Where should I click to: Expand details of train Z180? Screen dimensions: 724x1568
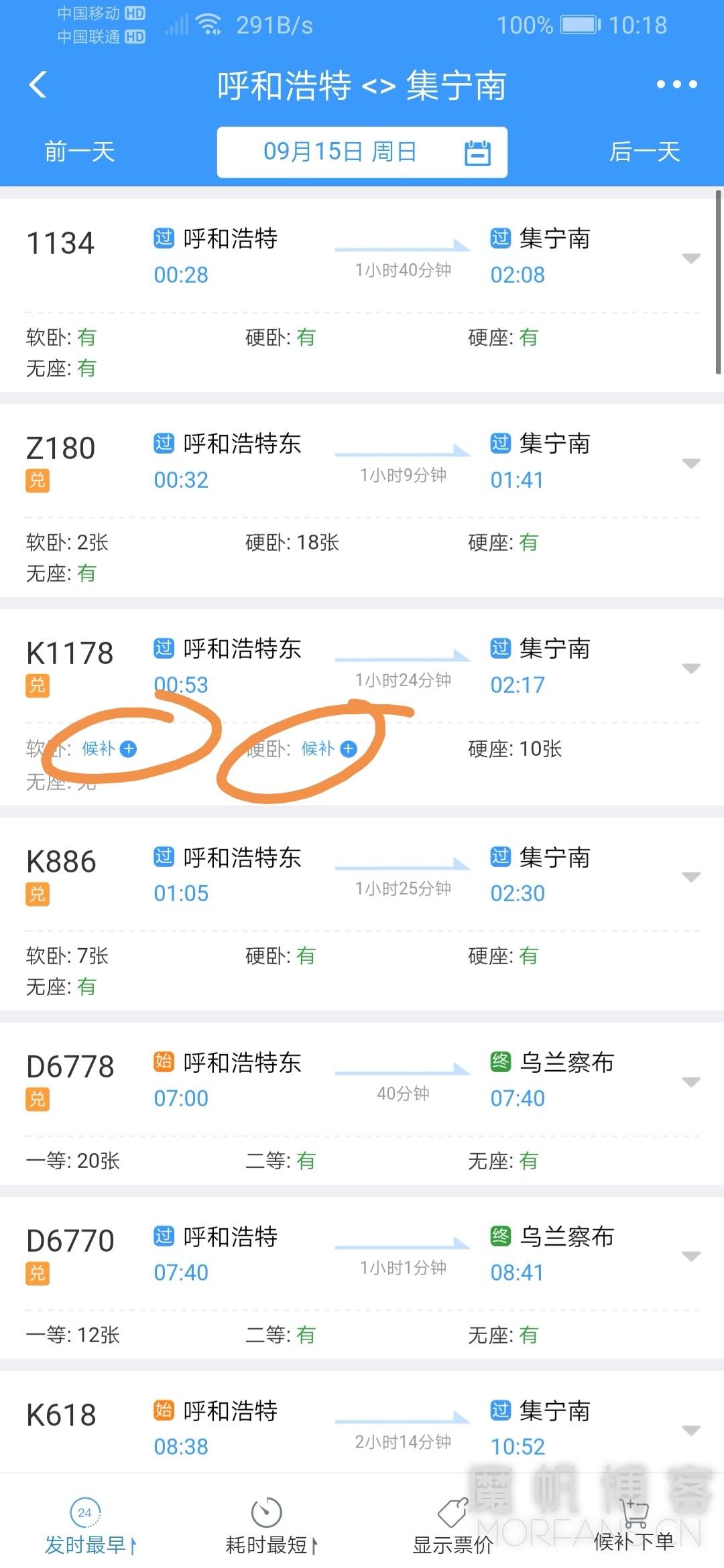click(691, 463)
